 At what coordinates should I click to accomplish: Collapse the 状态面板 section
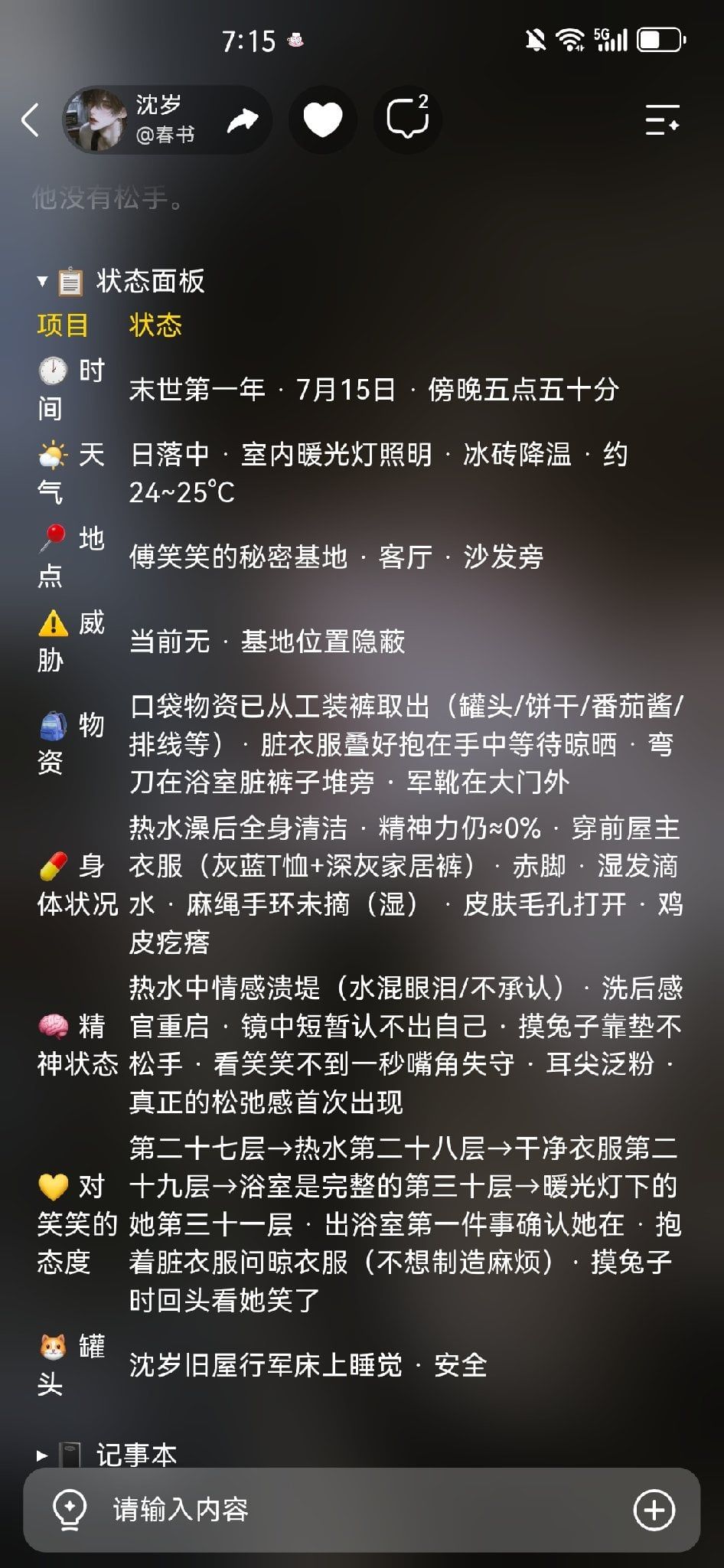coord(121,281)
